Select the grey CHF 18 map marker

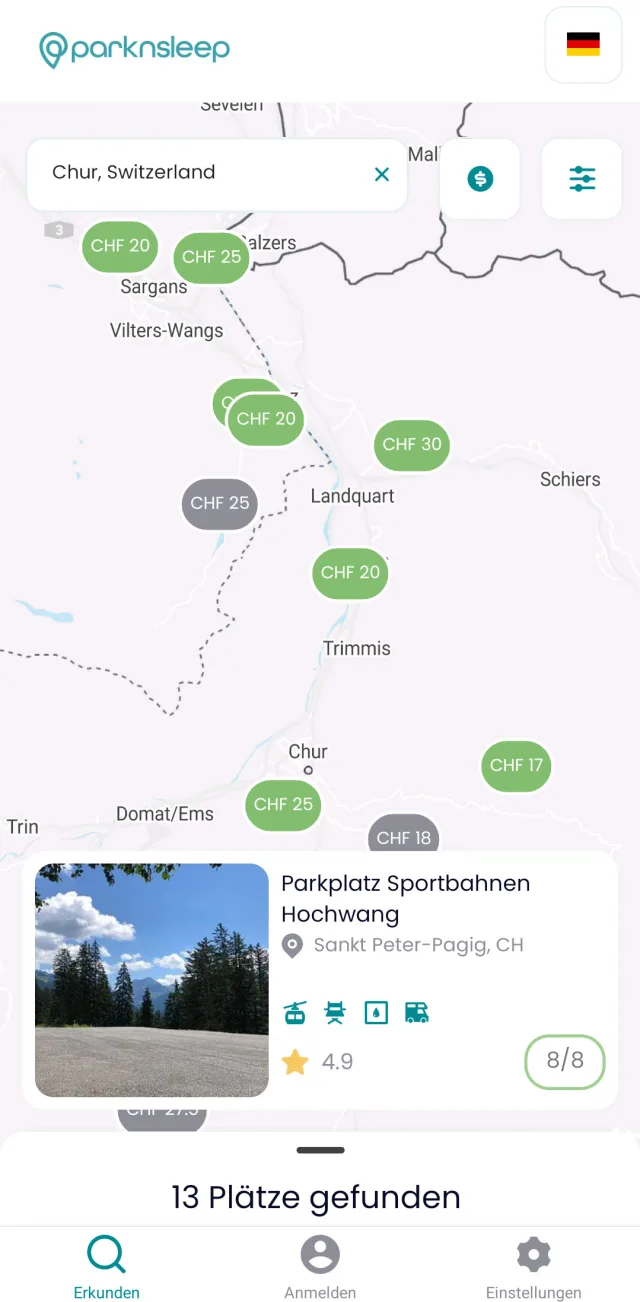point(404,837)
